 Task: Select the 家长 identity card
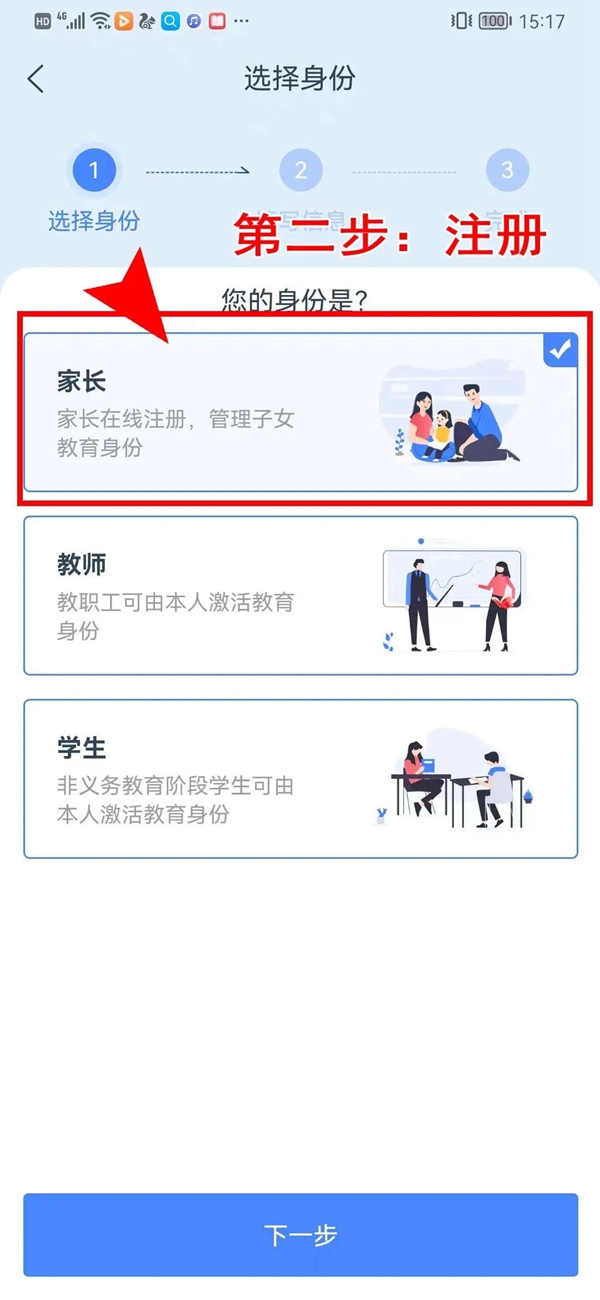tap(300, 413)
